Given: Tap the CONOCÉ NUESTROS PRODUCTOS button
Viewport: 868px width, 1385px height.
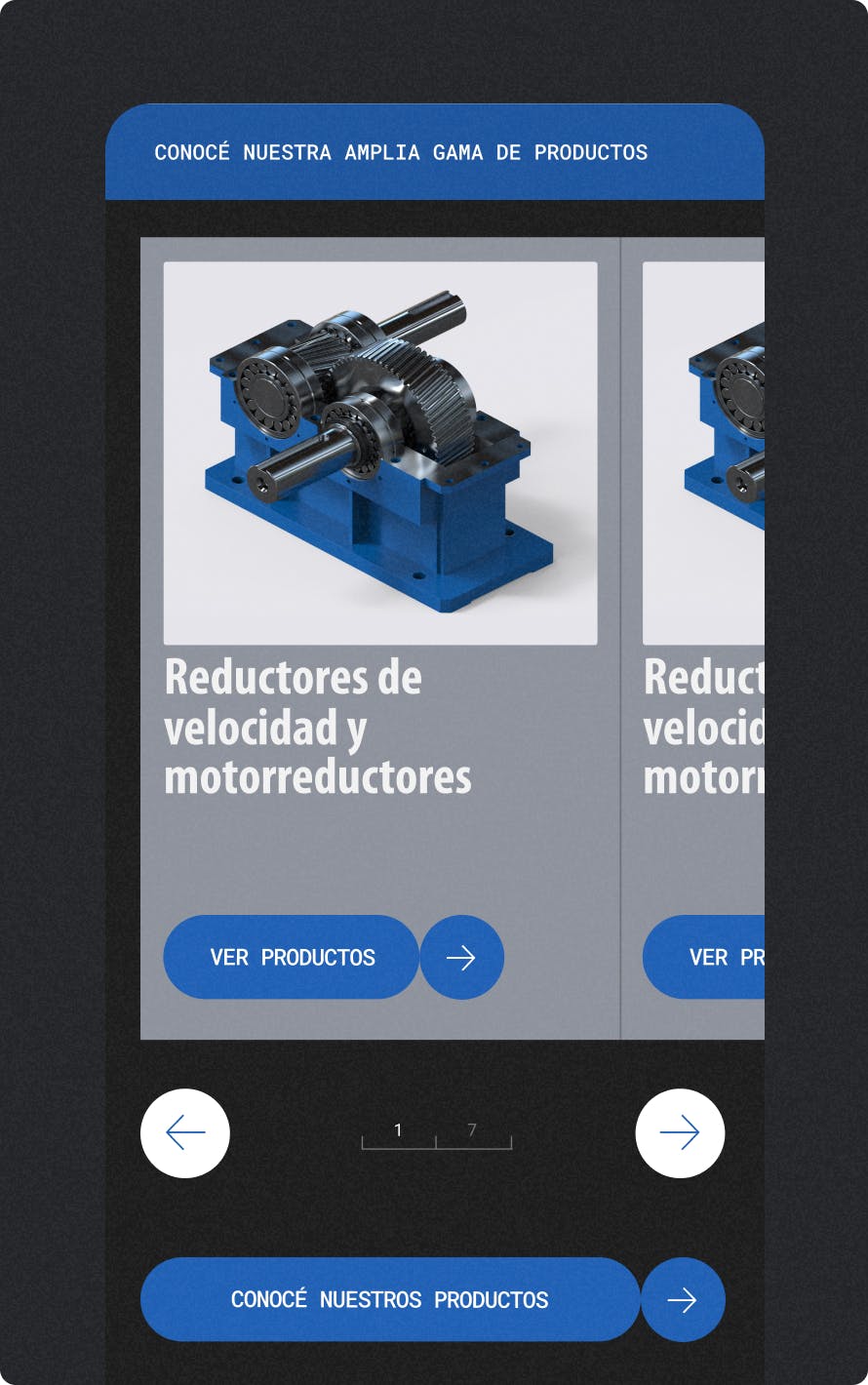Looking at the screenshot, I should pos(390,1299).
